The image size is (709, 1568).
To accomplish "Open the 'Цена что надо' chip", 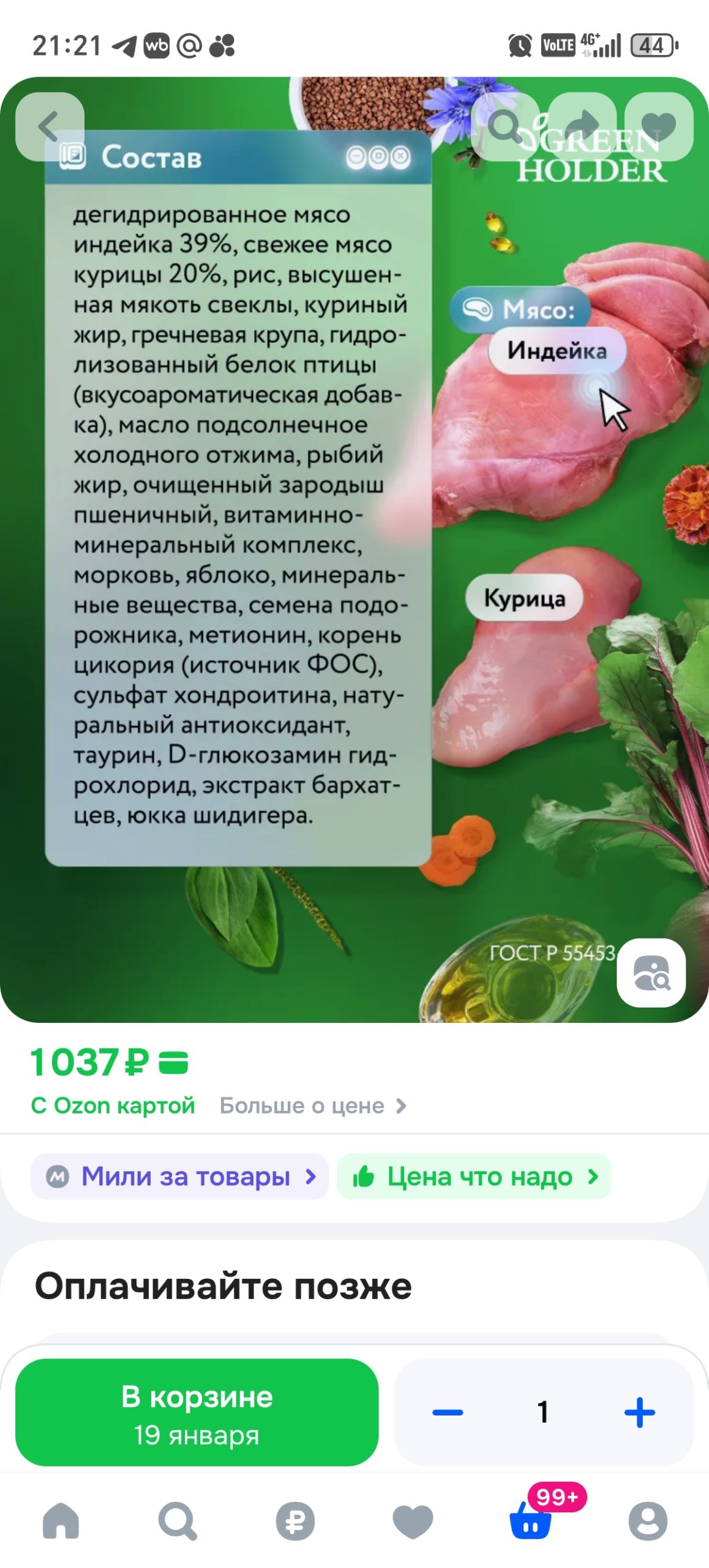I will pos(475,1177).
